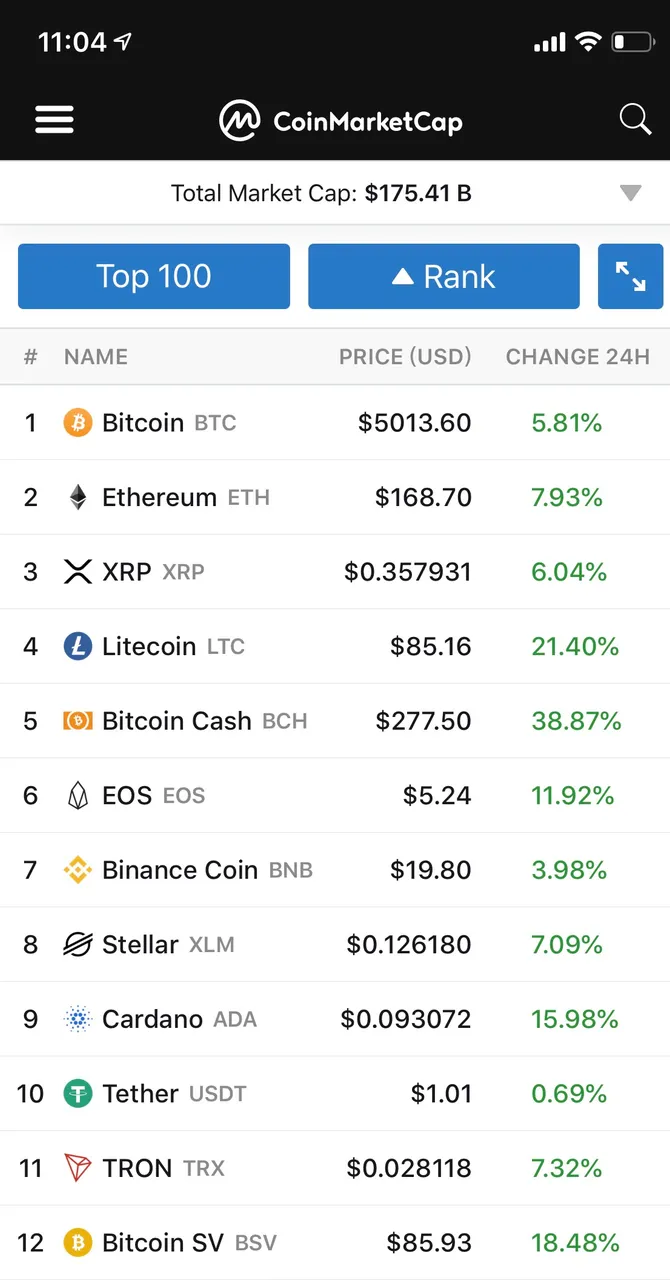Open the EOS listing
This screenshot has height=1280, width=670.
click(x=335, y=795)
